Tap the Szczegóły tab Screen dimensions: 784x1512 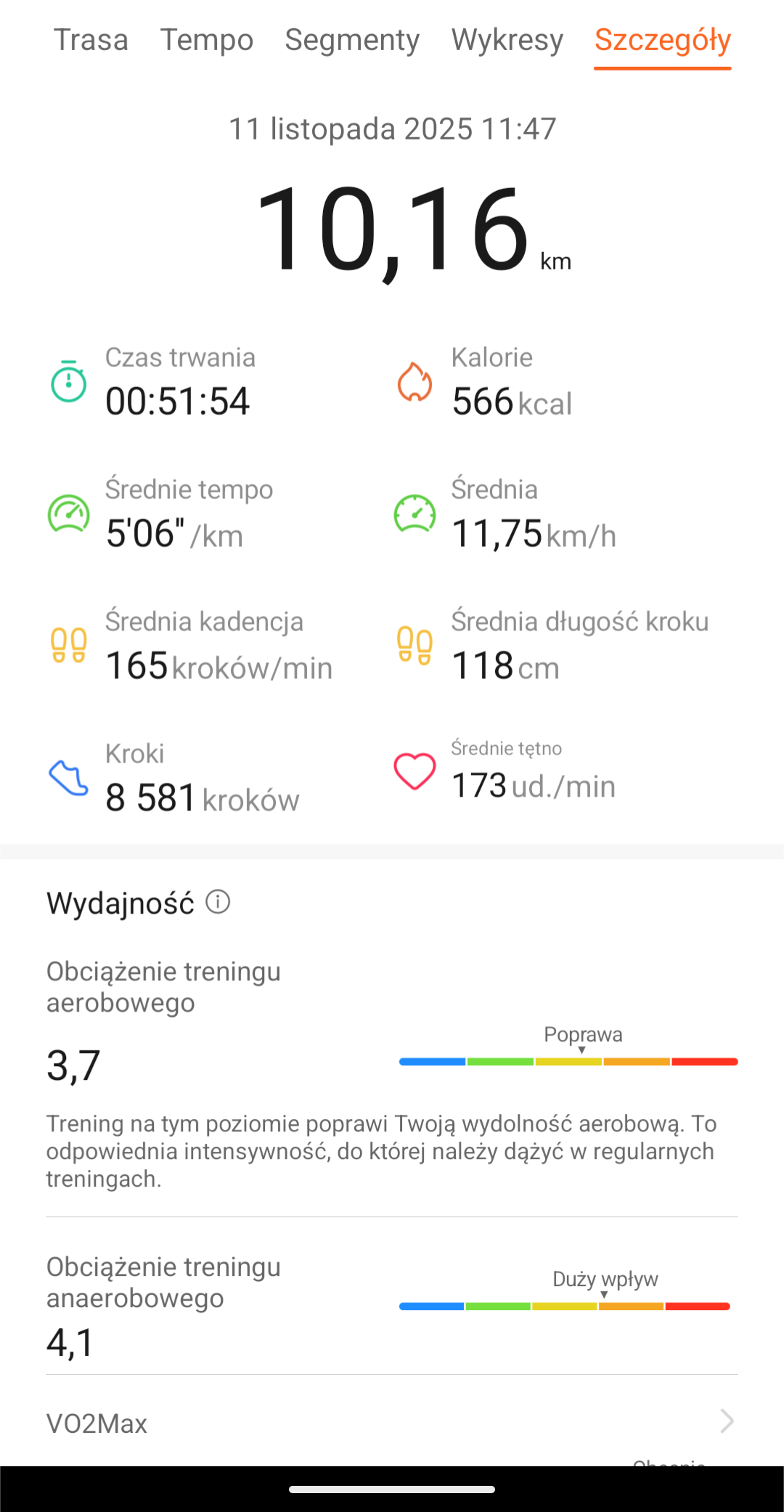662,40
